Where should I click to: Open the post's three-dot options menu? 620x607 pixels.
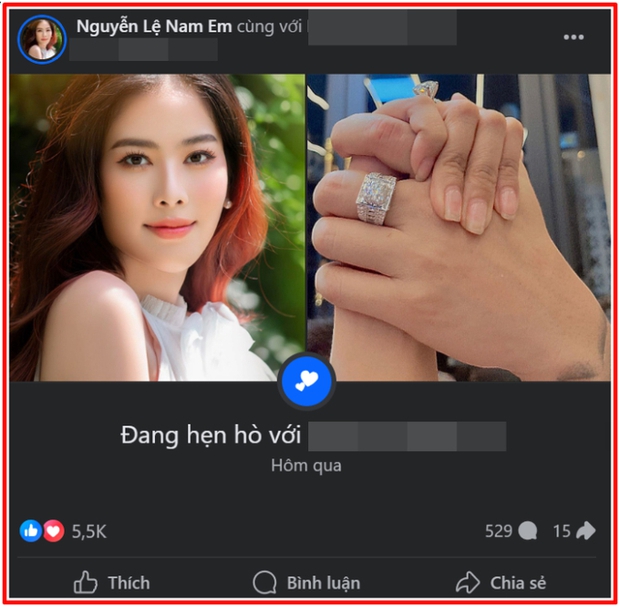point(573,37)
